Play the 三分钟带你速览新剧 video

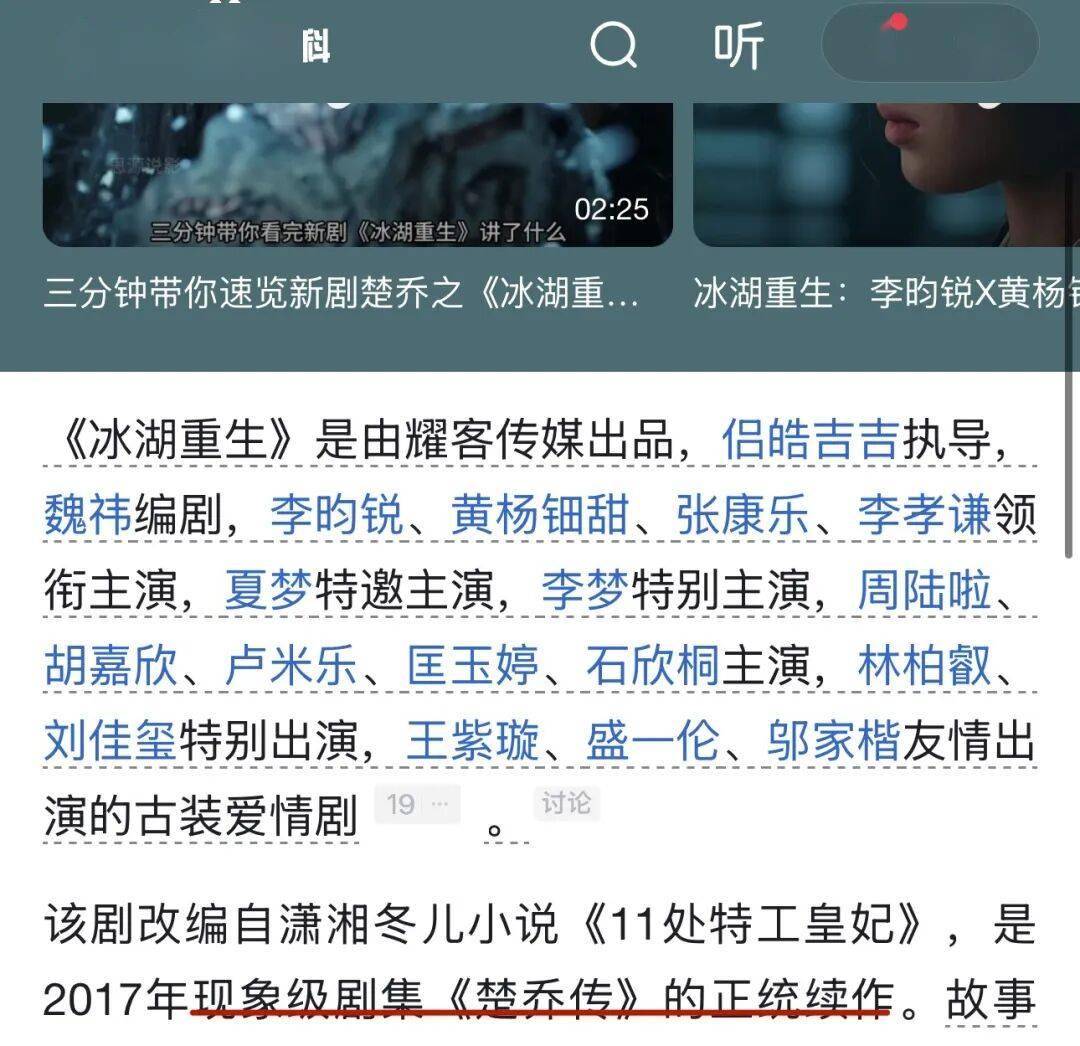pos(357,175)
